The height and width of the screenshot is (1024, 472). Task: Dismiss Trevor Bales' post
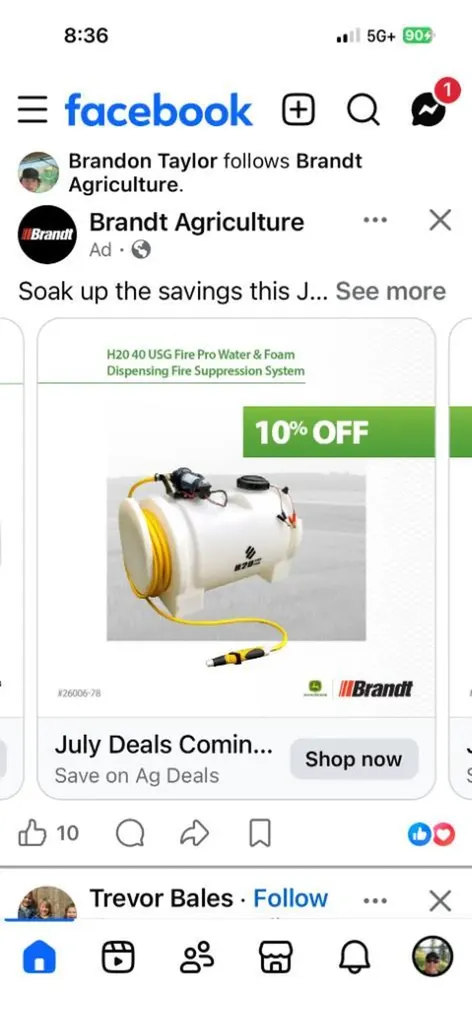(x=440, y=902)
